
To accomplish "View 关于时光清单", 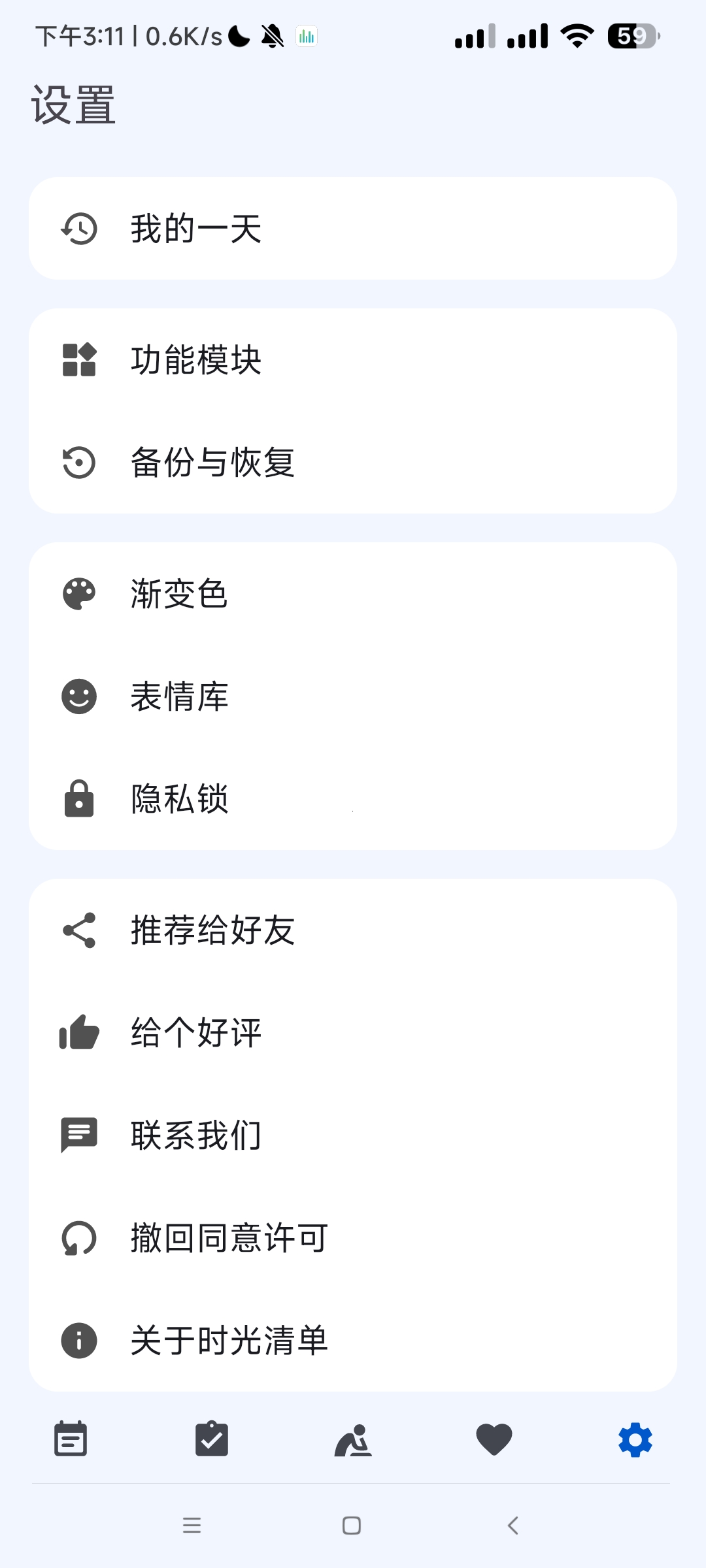I will 353,1341.
